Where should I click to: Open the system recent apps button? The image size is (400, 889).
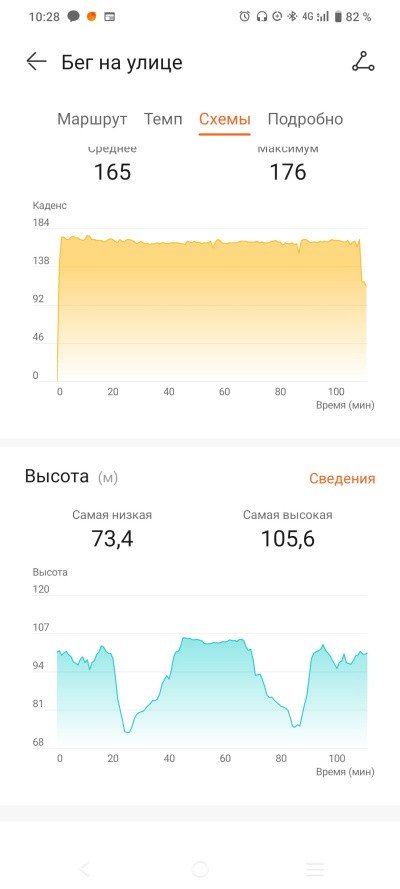(314, 868)
